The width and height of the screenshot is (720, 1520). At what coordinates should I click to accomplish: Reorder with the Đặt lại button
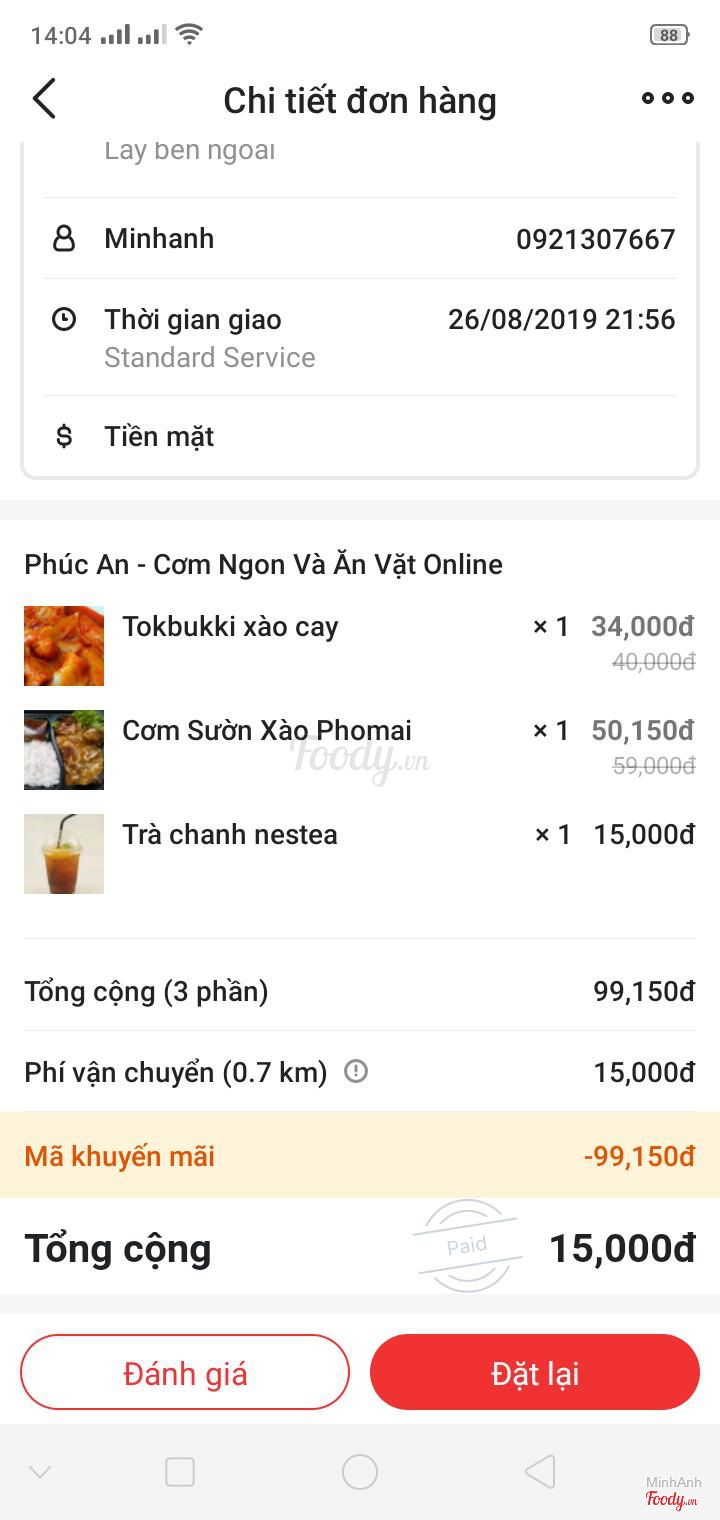click(x=535, y=1373)
